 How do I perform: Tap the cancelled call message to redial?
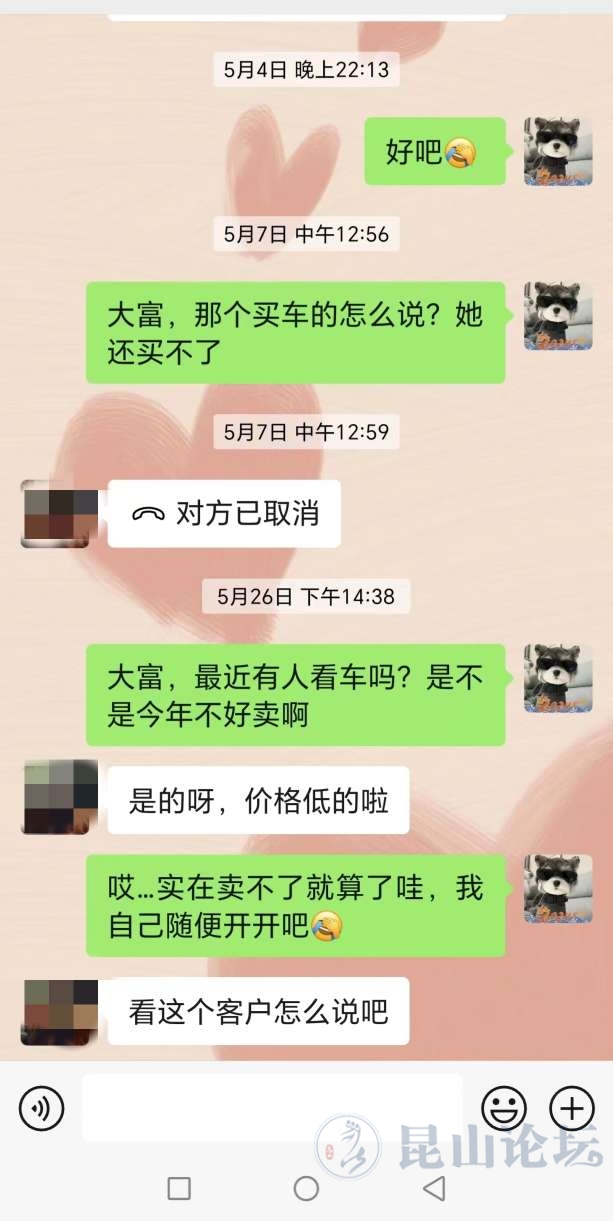[x=225, y=514]
